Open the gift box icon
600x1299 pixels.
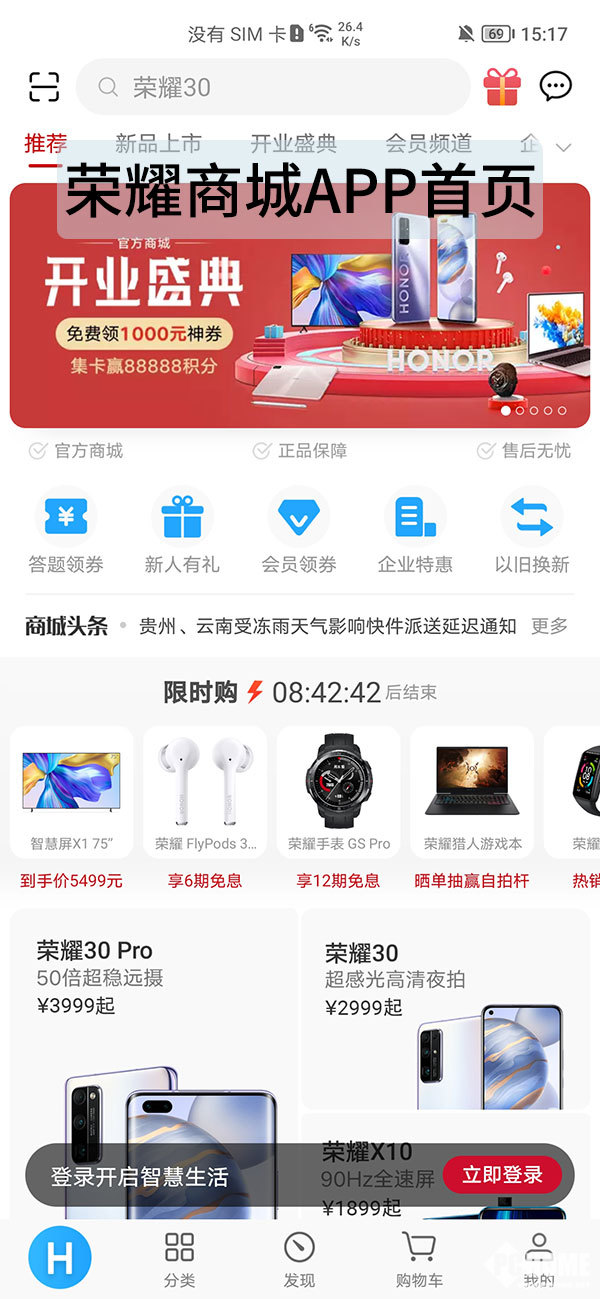pos(502,87)
